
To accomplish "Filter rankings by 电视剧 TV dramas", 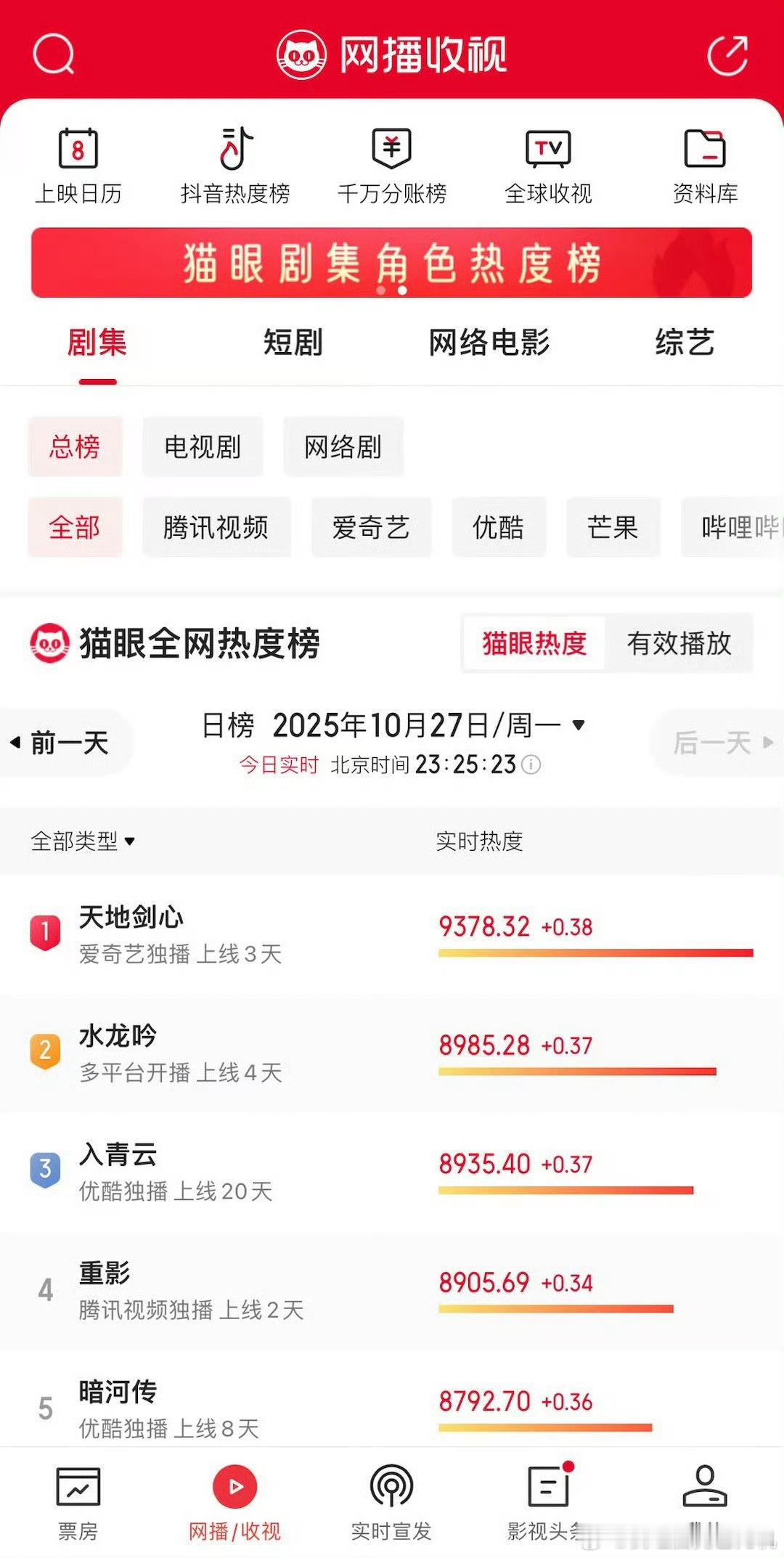I will (x=203, y=446).
